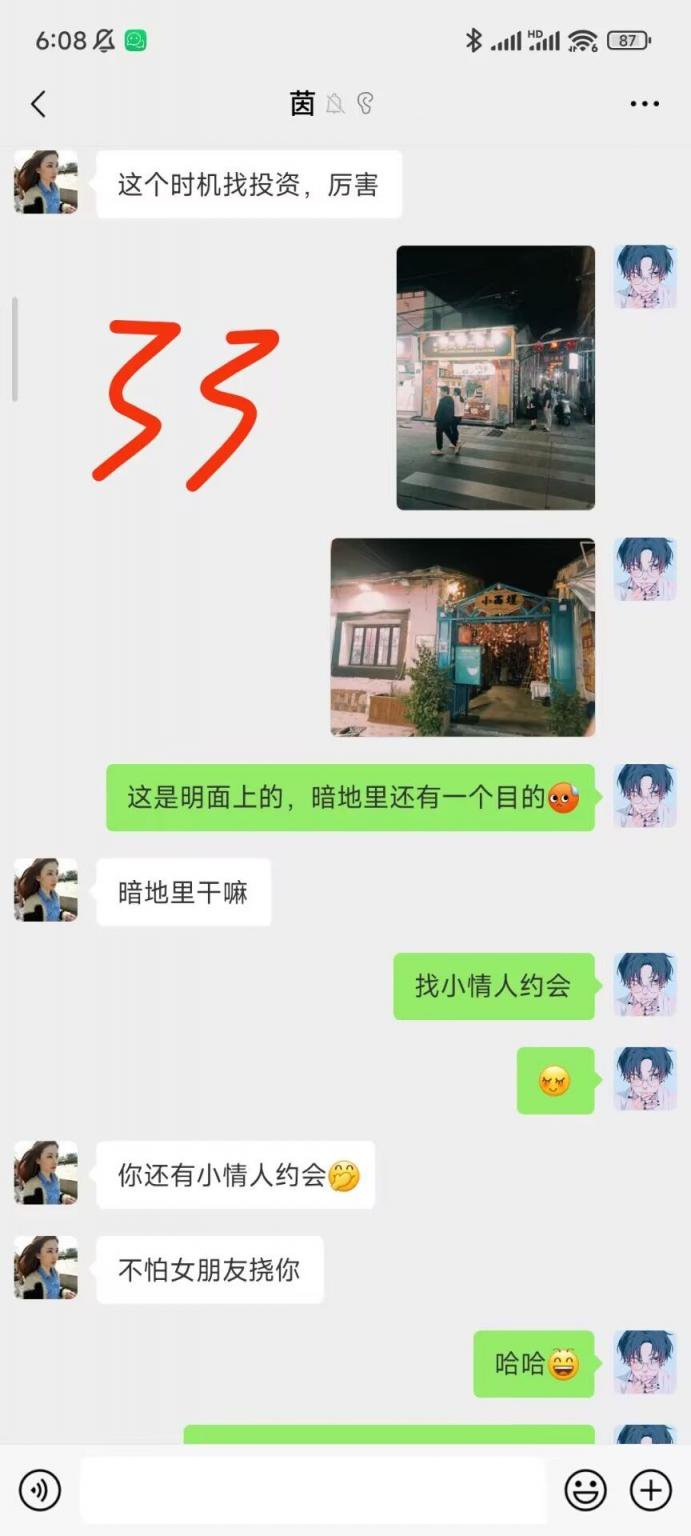Open your avatar beside 找小情人约会
This screenshot has width=691, height=1536.
click(x=645, y=985)
